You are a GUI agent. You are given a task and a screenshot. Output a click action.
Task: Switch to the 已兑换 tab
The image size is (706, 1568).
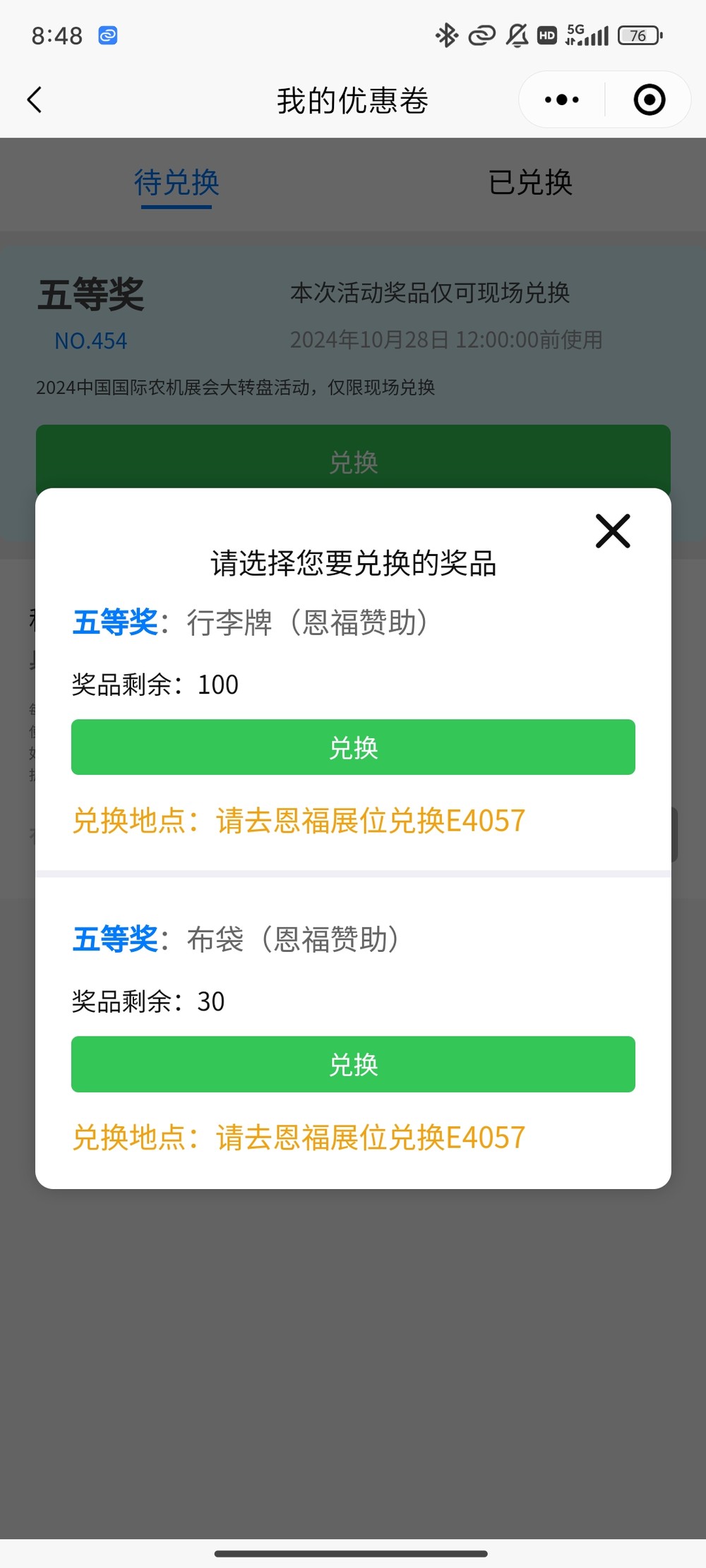coord(530,183)
